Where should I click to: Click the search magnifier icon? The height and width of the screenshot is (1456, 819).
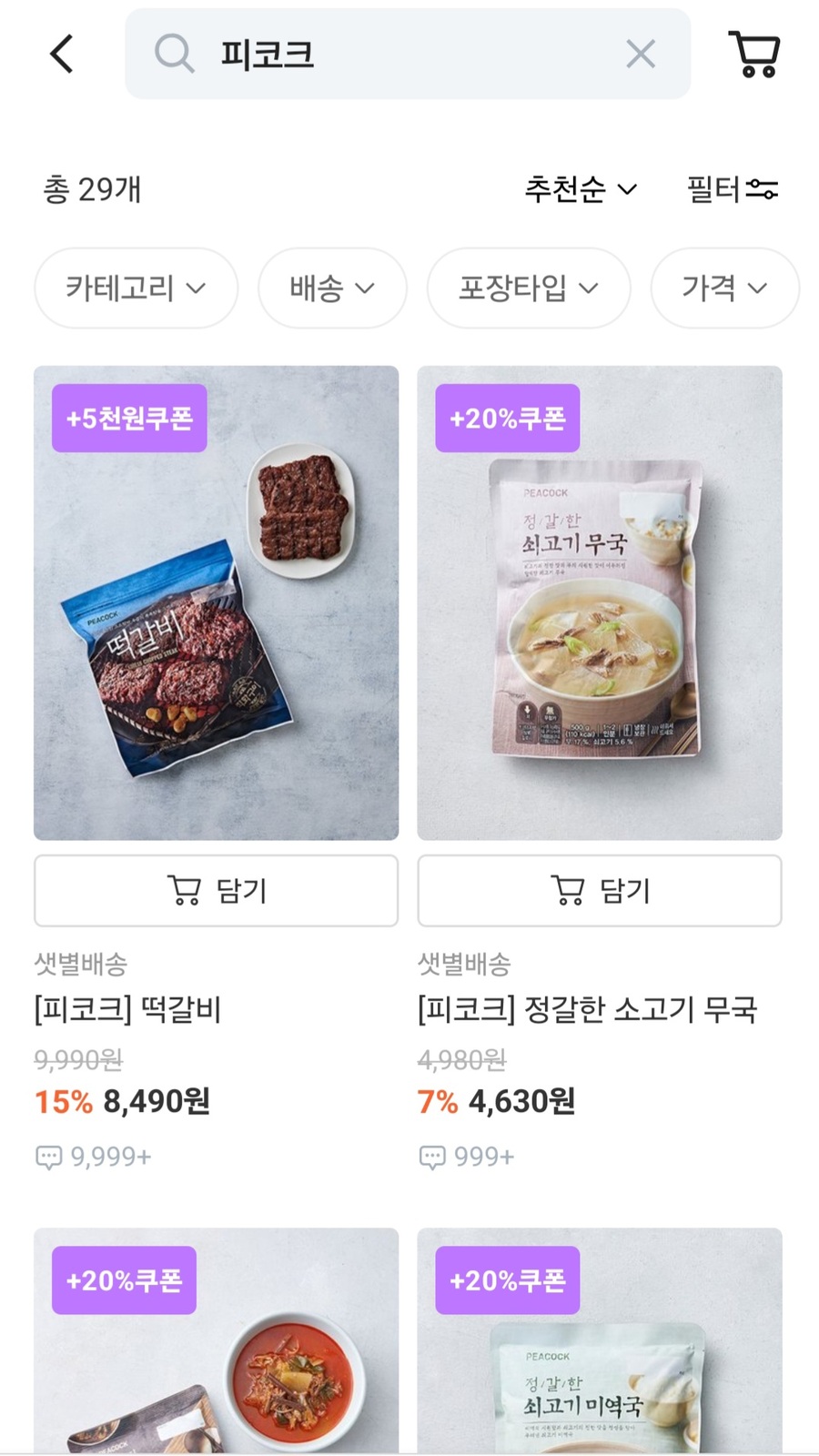(173, 53)
